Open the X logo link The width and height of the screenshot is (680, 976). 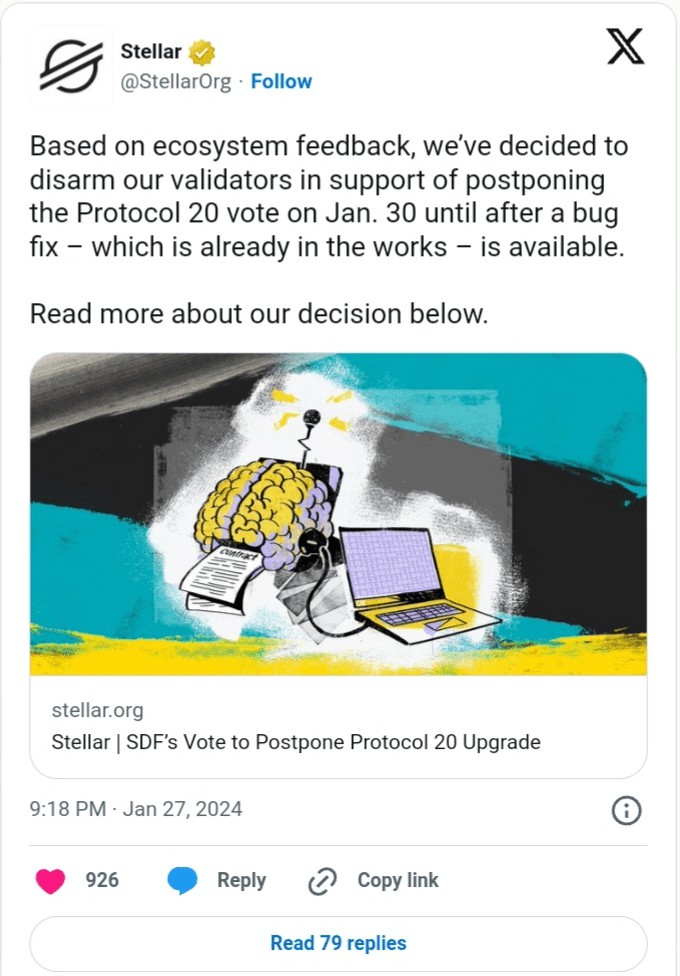pos(626,48)
